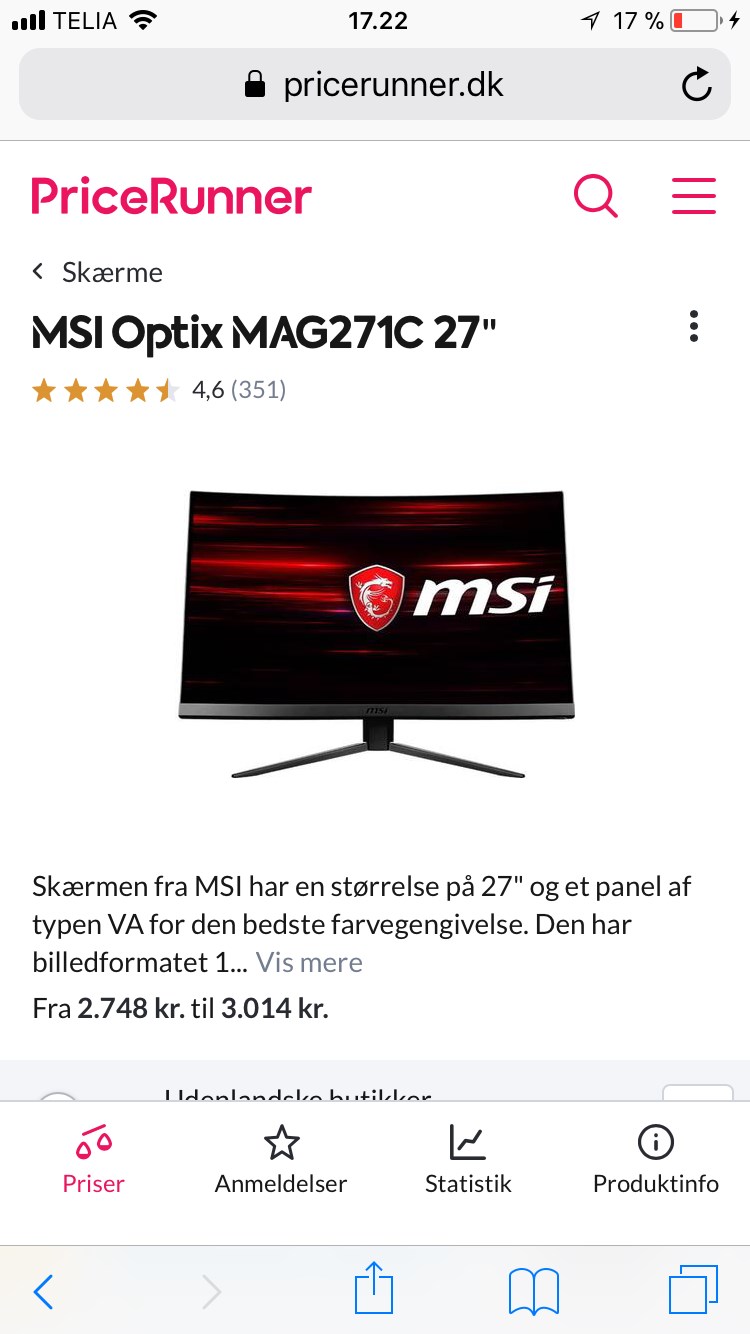
Task: Open Safari bookmarks
Action: (533, 1291)
